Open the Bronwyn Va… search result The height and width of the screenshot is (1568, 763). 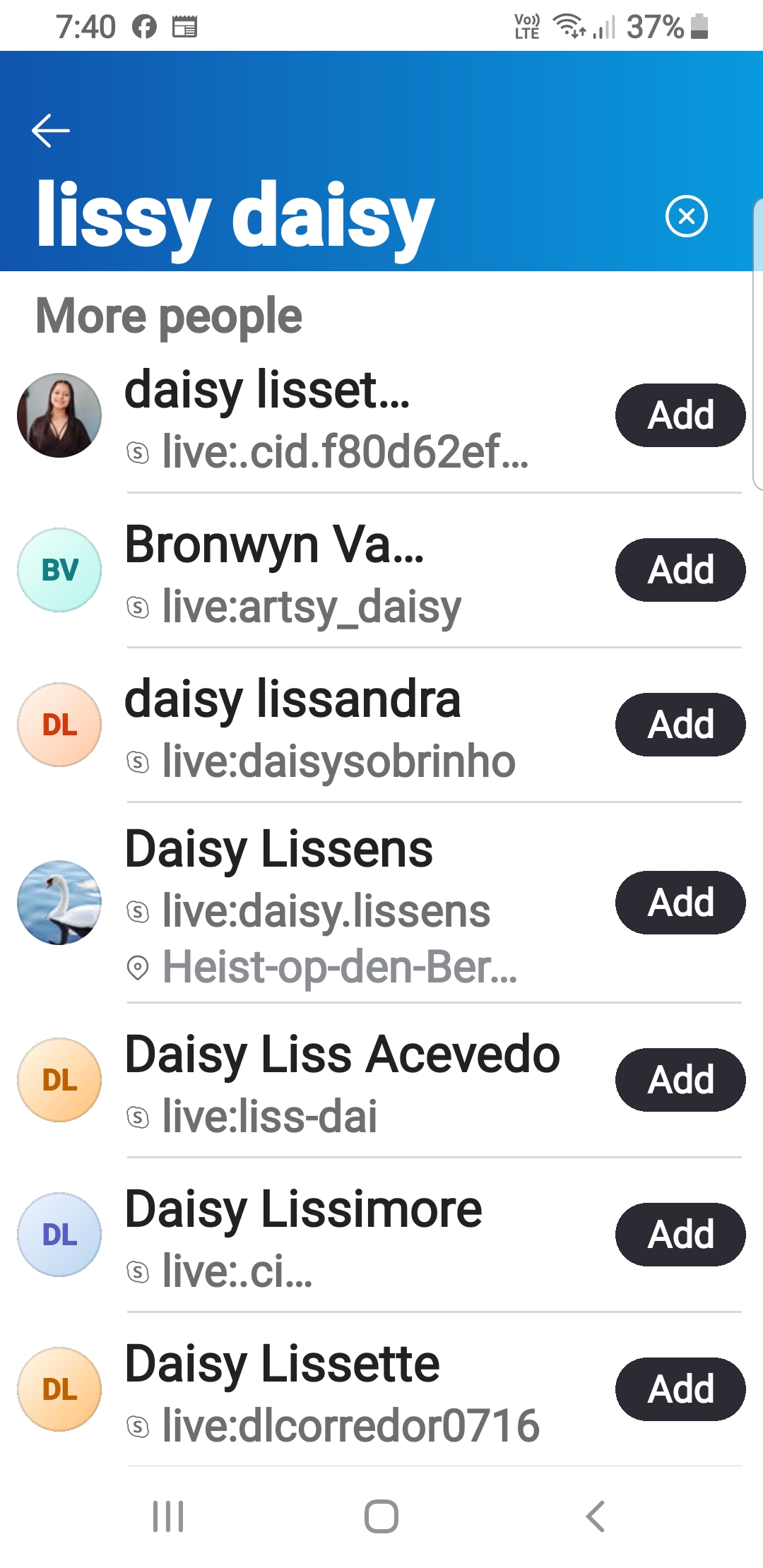[x=311, y=570]
